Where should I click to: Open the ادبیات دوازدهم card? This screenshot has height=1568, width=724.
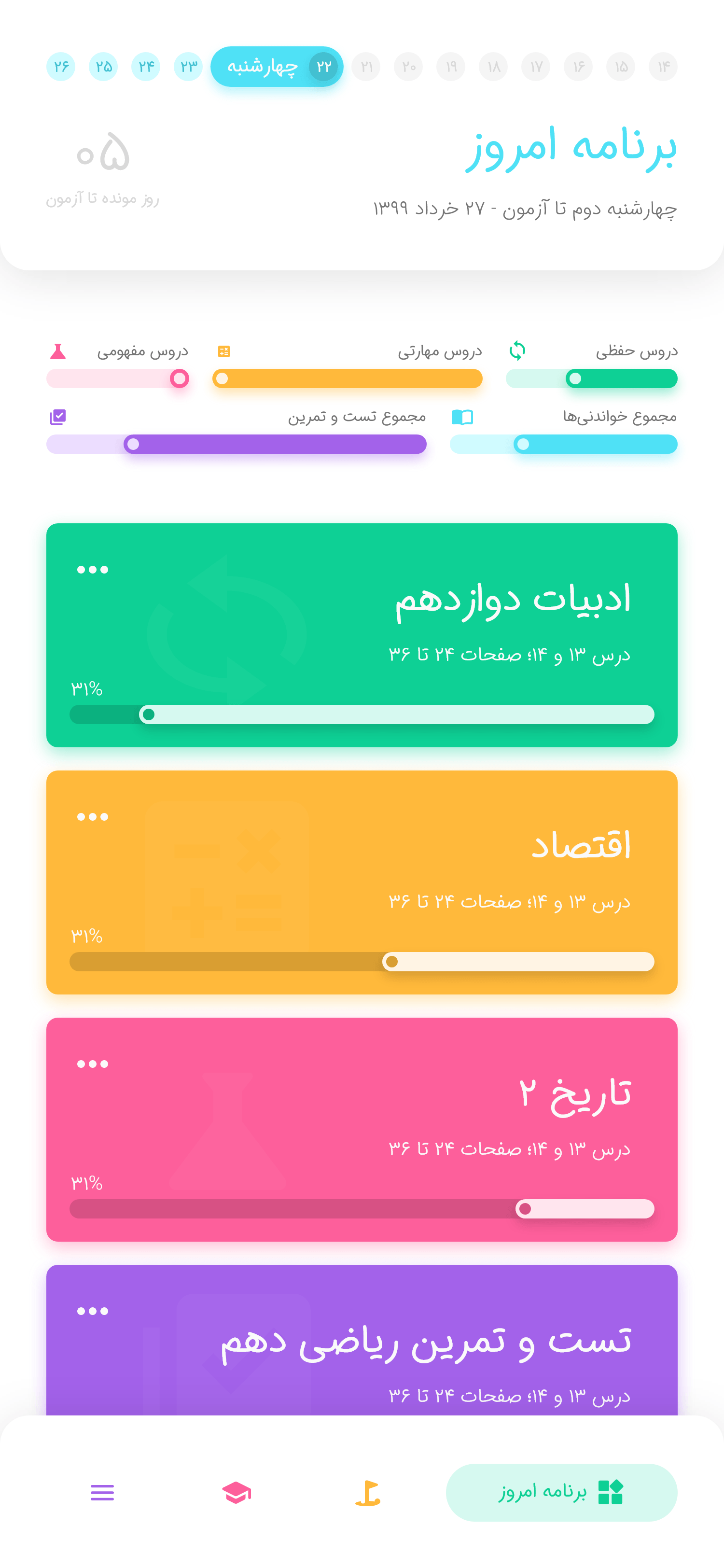[x=362, y=635]
